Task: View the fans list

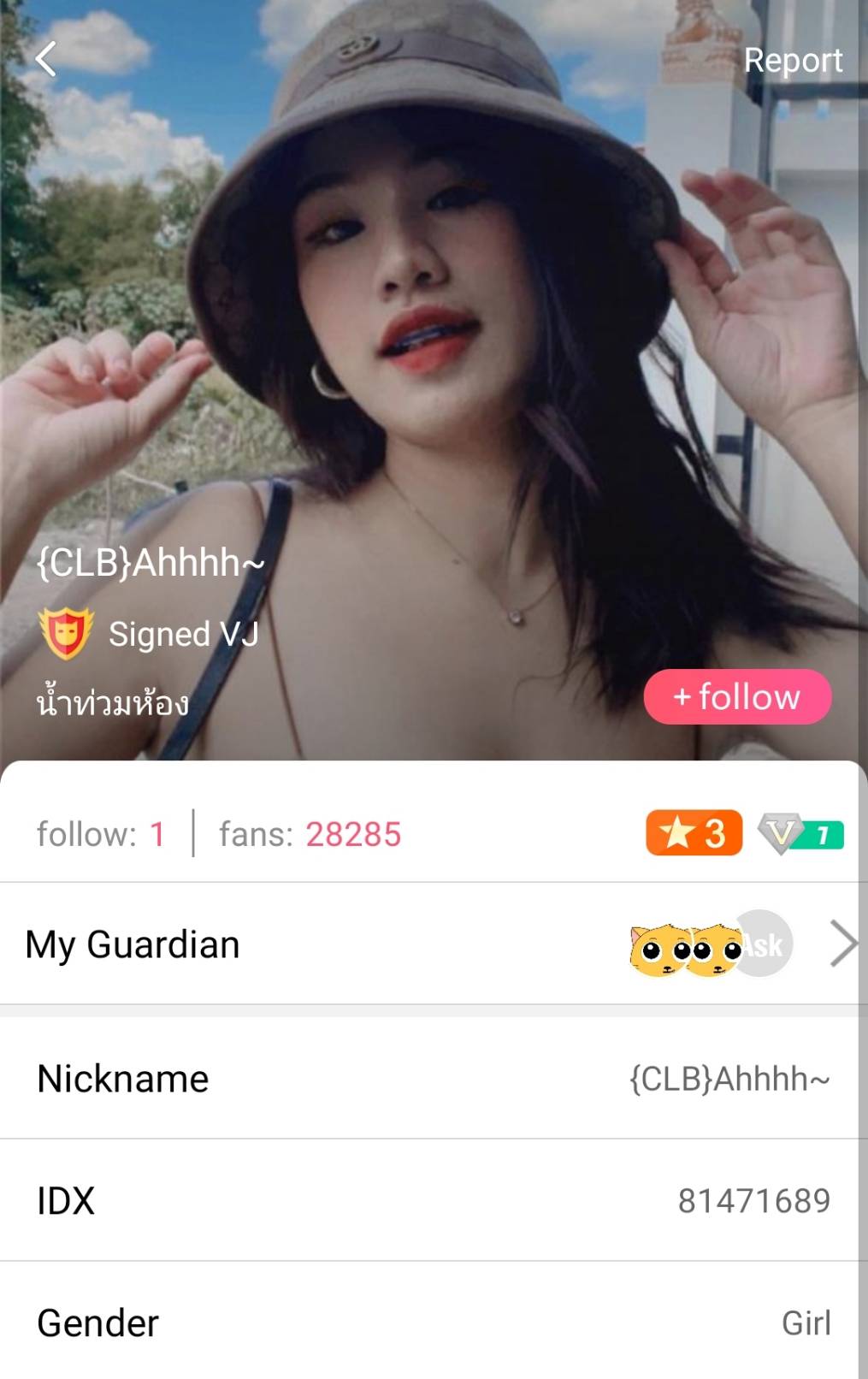Action: (x=310, y=834)
